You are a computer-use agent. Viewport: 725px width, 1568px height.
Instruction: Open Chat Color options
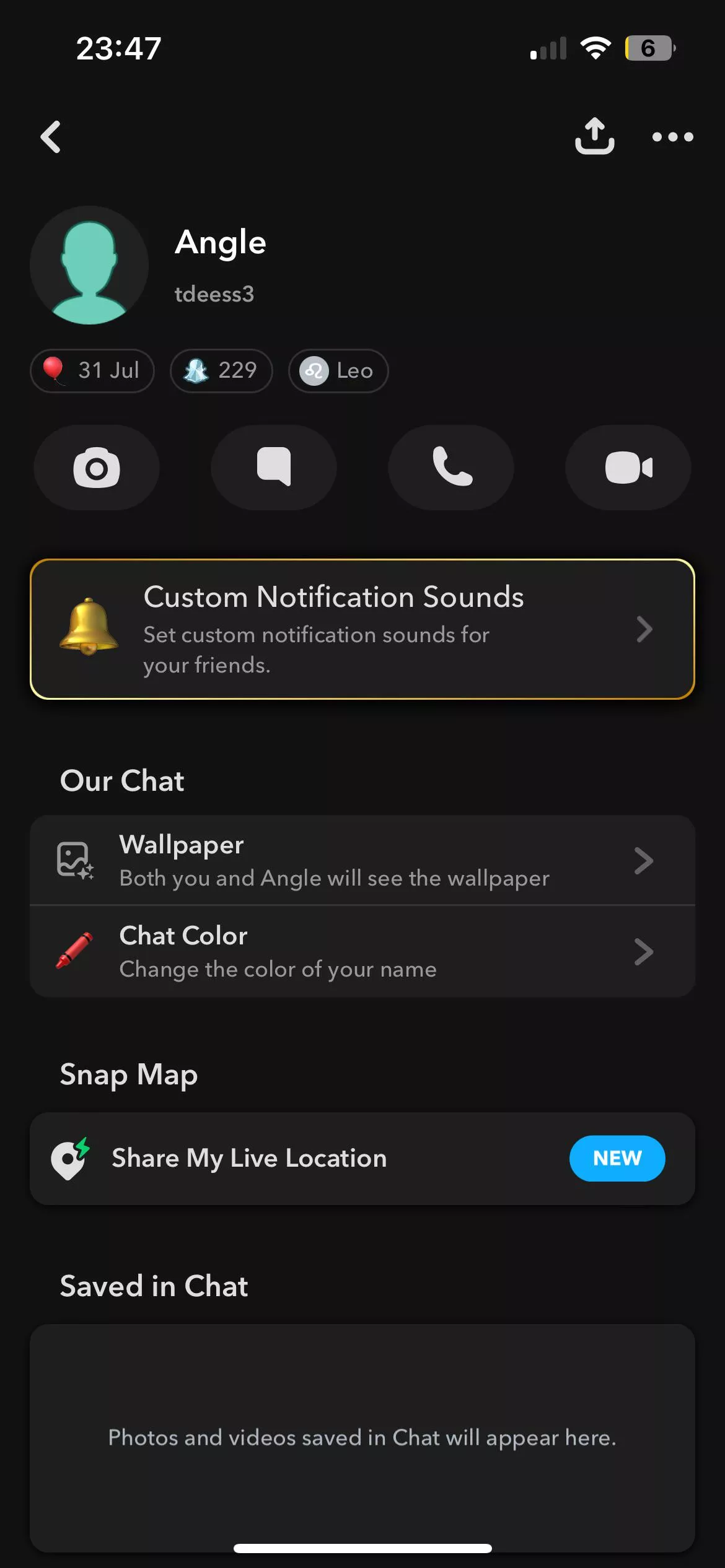[362, 952]
